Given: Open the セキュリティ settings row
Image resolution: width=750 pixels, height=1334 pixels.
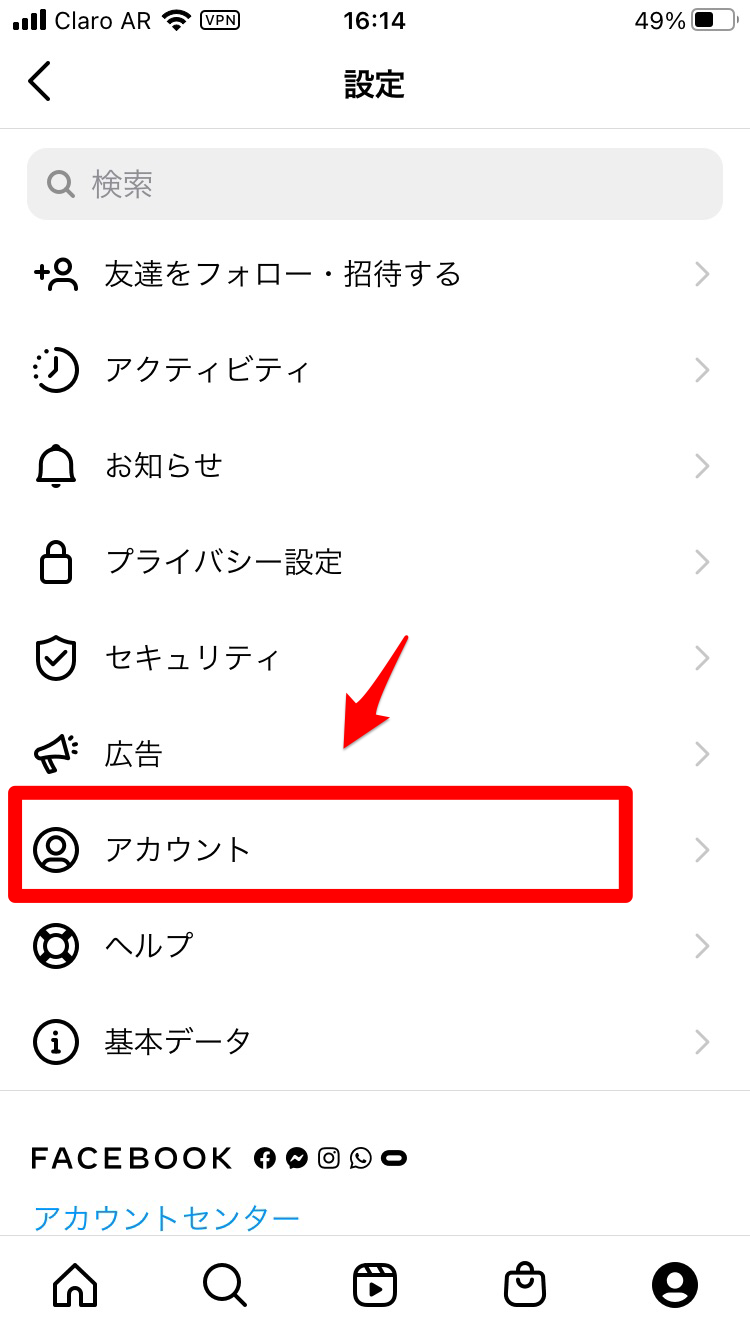Looking at the screenshot, I should (x=374, y=658).
